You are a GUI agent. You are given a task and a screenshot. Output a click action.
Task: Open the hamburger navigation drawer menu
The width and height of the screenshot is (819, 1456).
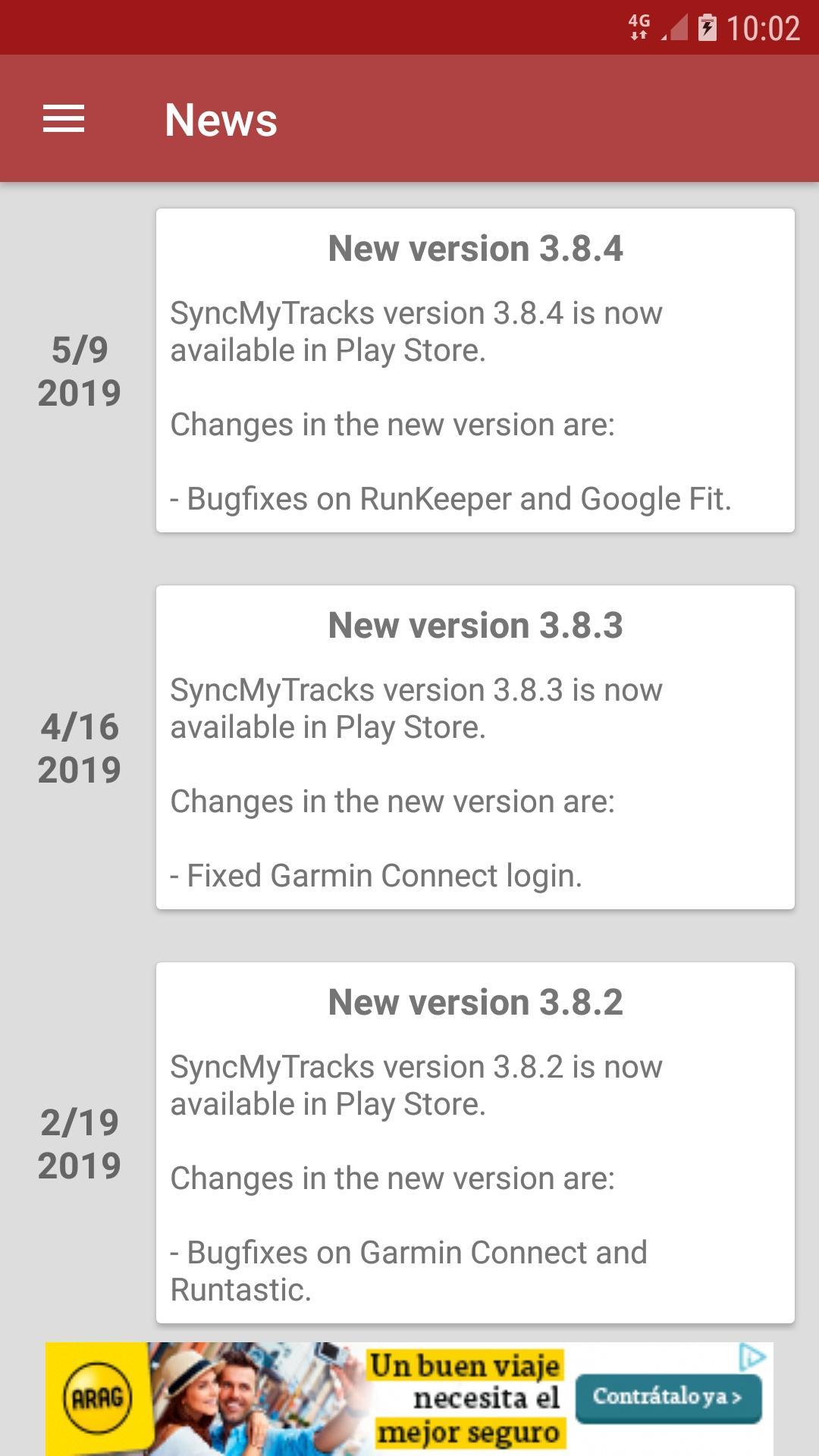64,119
